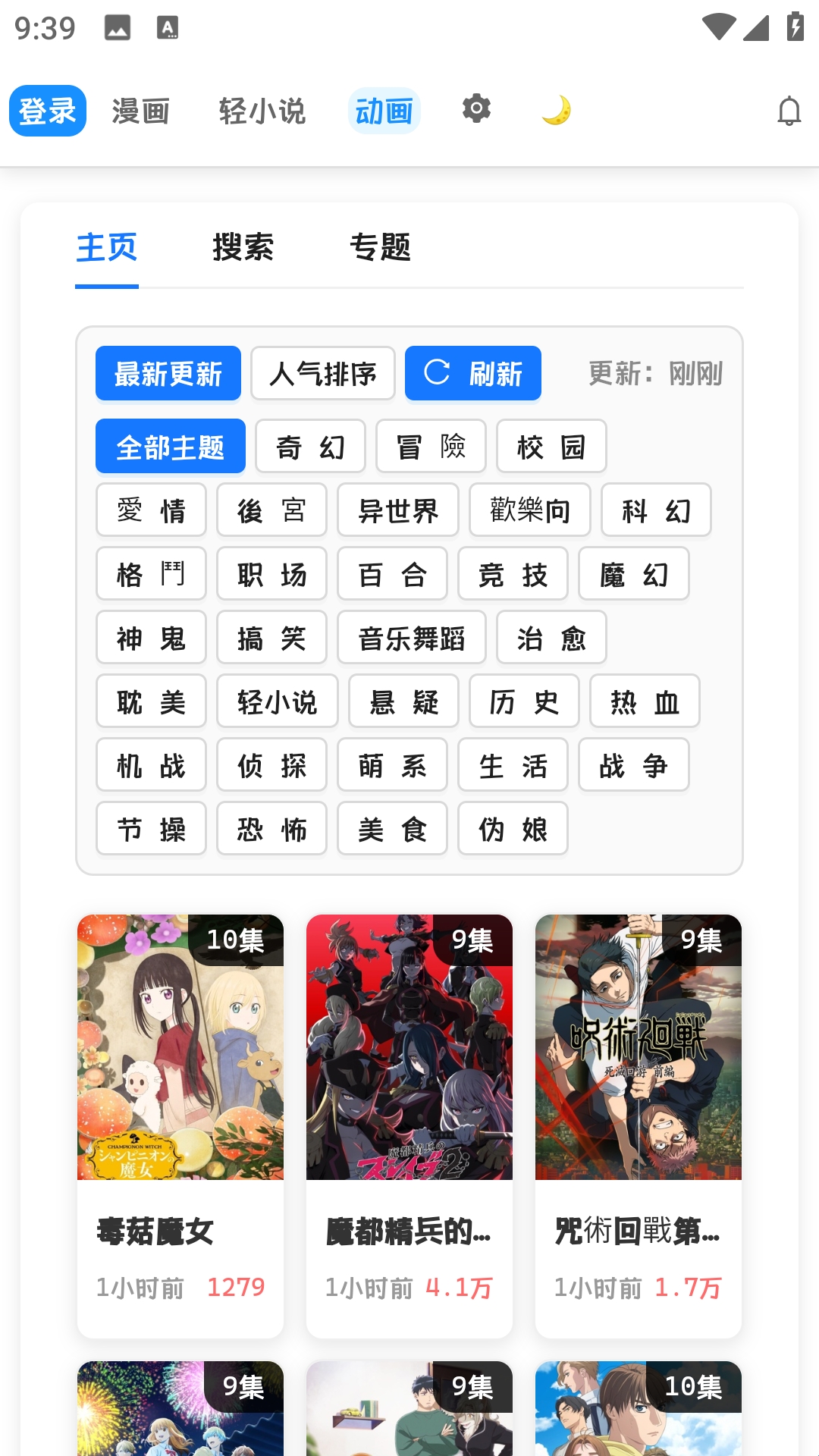Screen dimensions: 819x1456
Task: Switch to the 轻小说 section
Action: click(x=262, y=111)
